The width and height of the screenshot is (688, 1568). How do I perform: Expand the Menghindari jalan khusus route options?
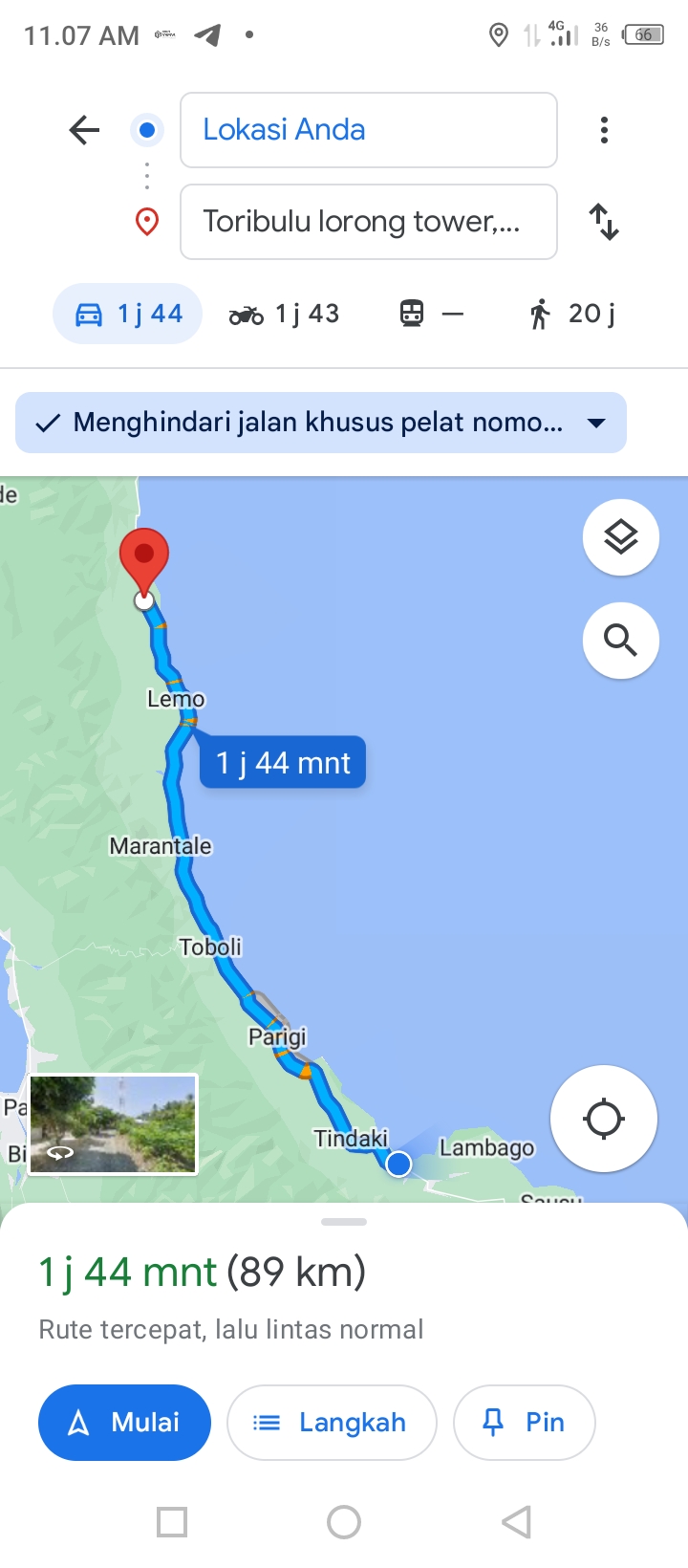321,423
